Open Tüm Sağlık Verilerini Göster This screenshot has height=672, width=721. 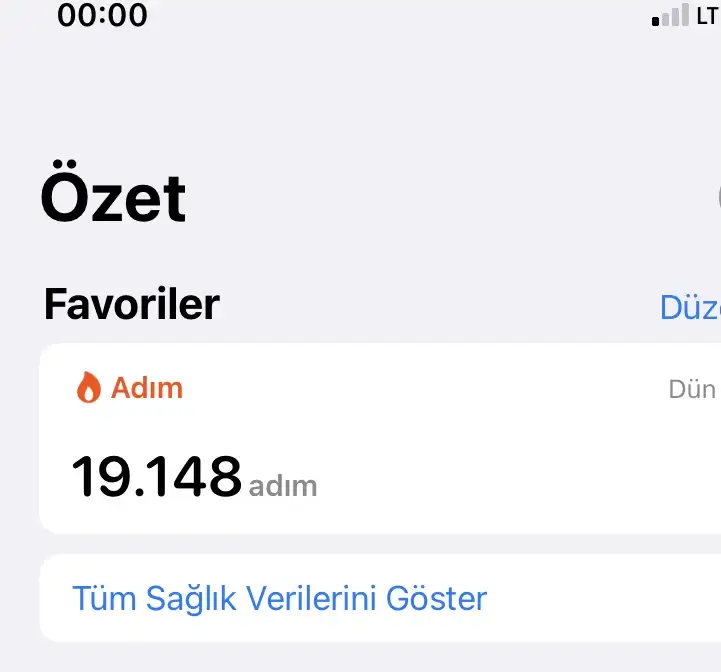(280, 599)
